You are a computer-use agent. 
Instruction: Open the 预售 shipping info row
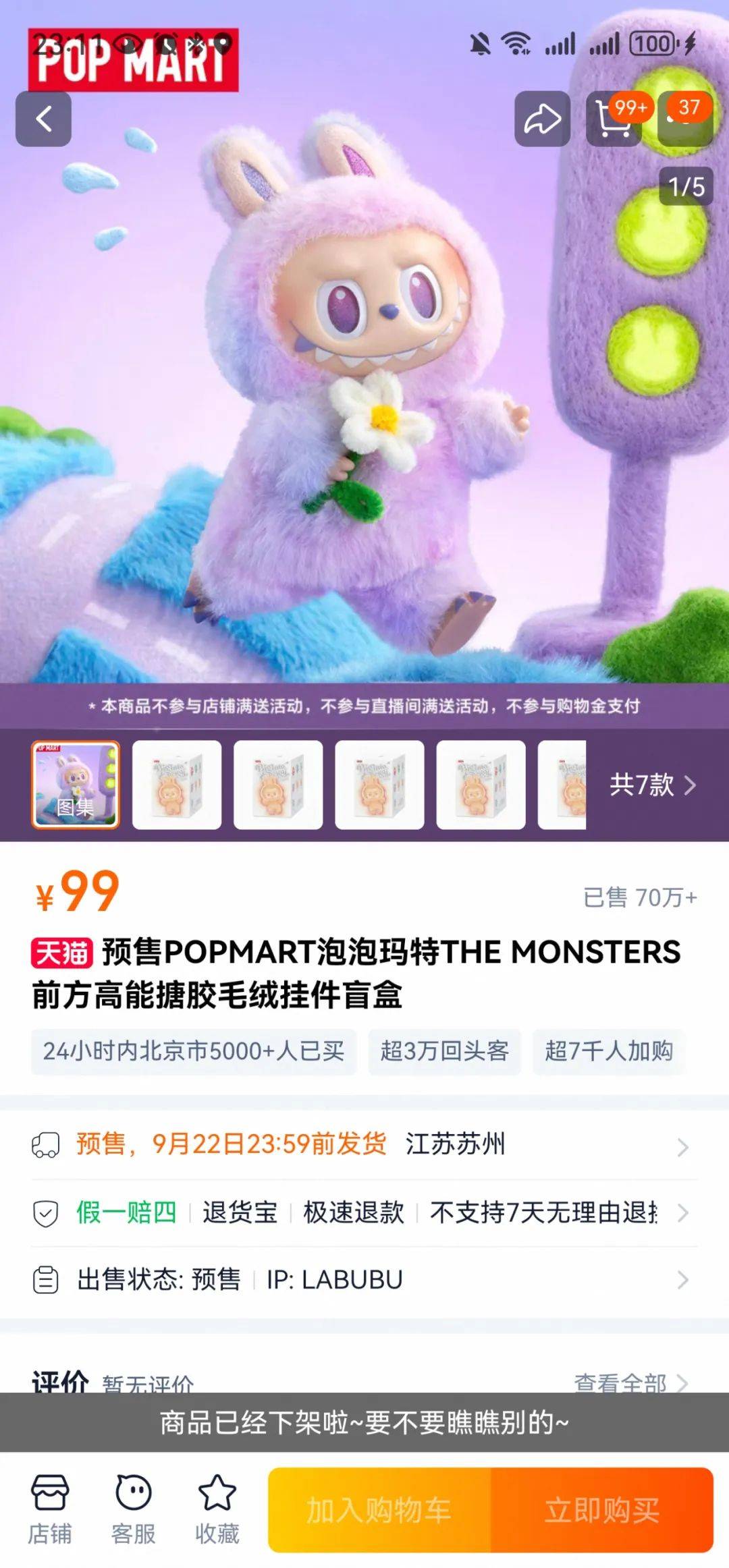(364, 1144)
